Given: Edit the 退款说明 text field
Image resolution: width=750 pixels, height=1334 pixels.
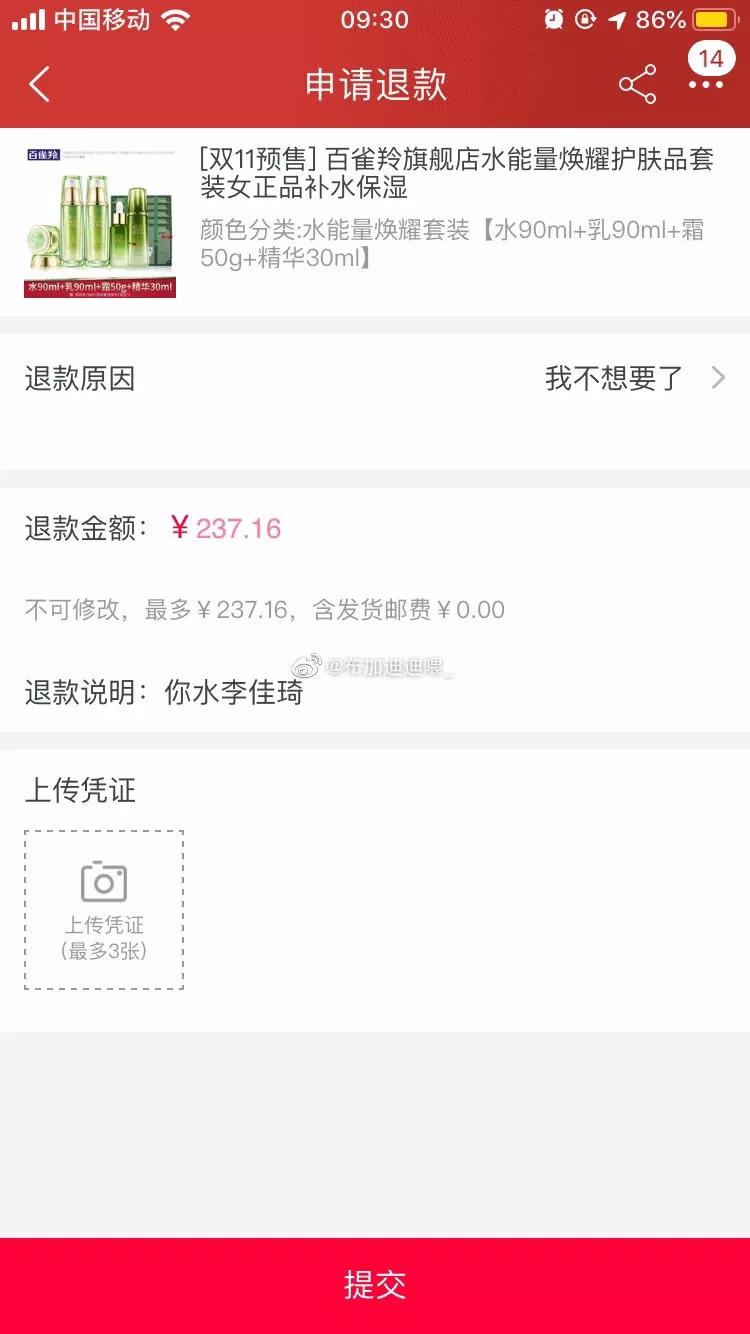Looking at the screenshot, I should pyautogui.click(x=375, y=692).
